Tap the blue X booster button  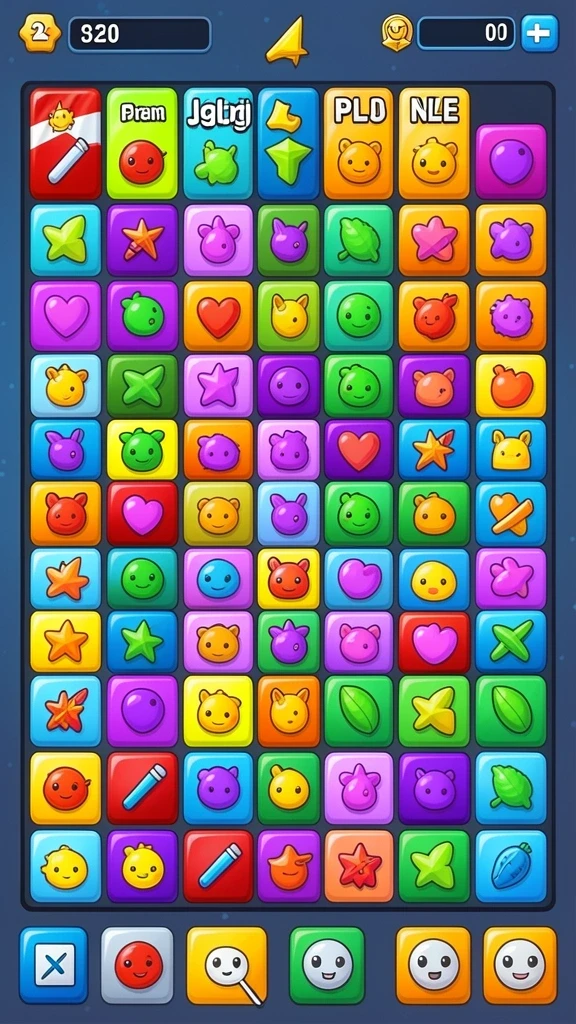[54, 965]
